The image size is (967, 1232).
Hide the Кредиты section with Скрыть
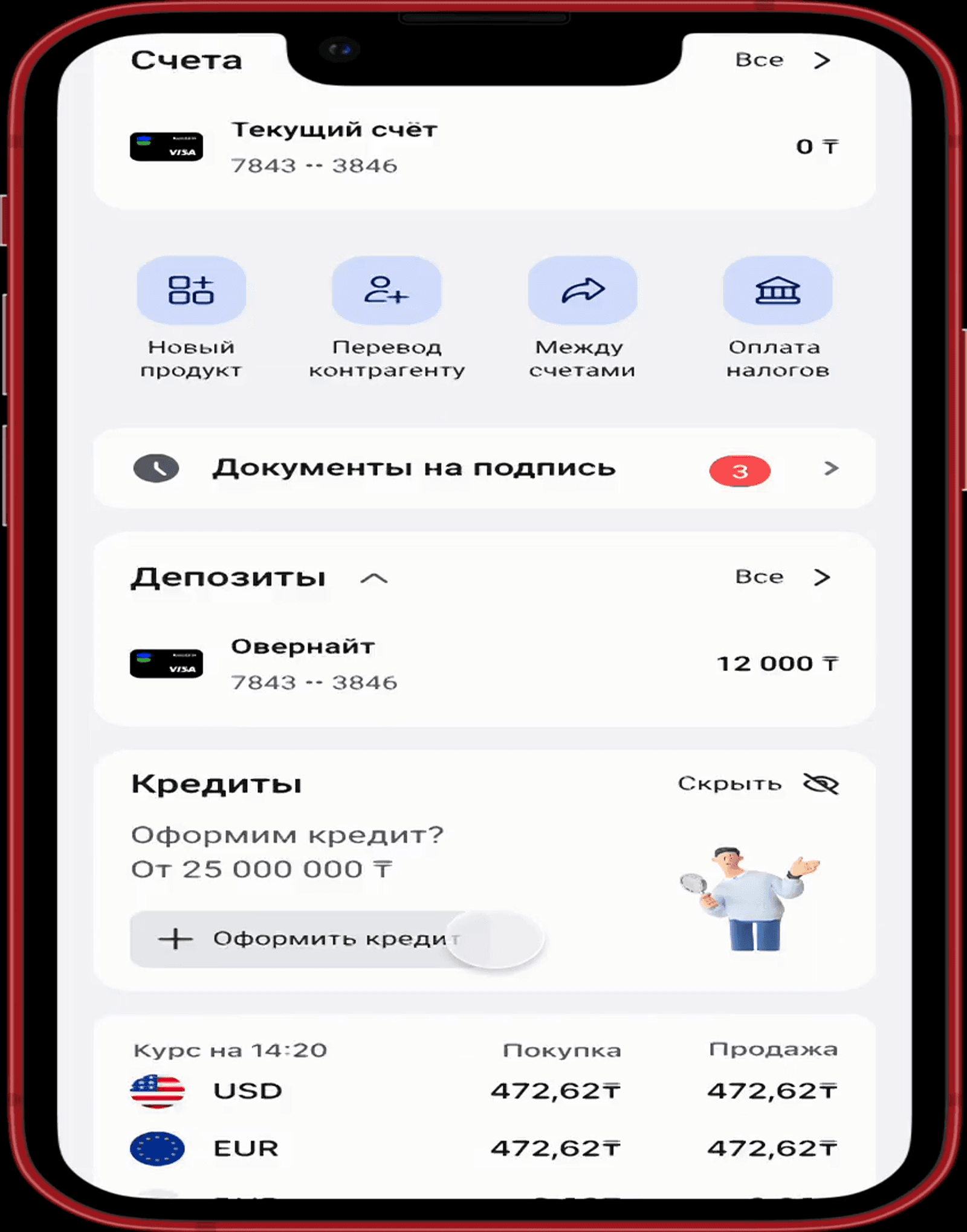(x=758, y=784)
